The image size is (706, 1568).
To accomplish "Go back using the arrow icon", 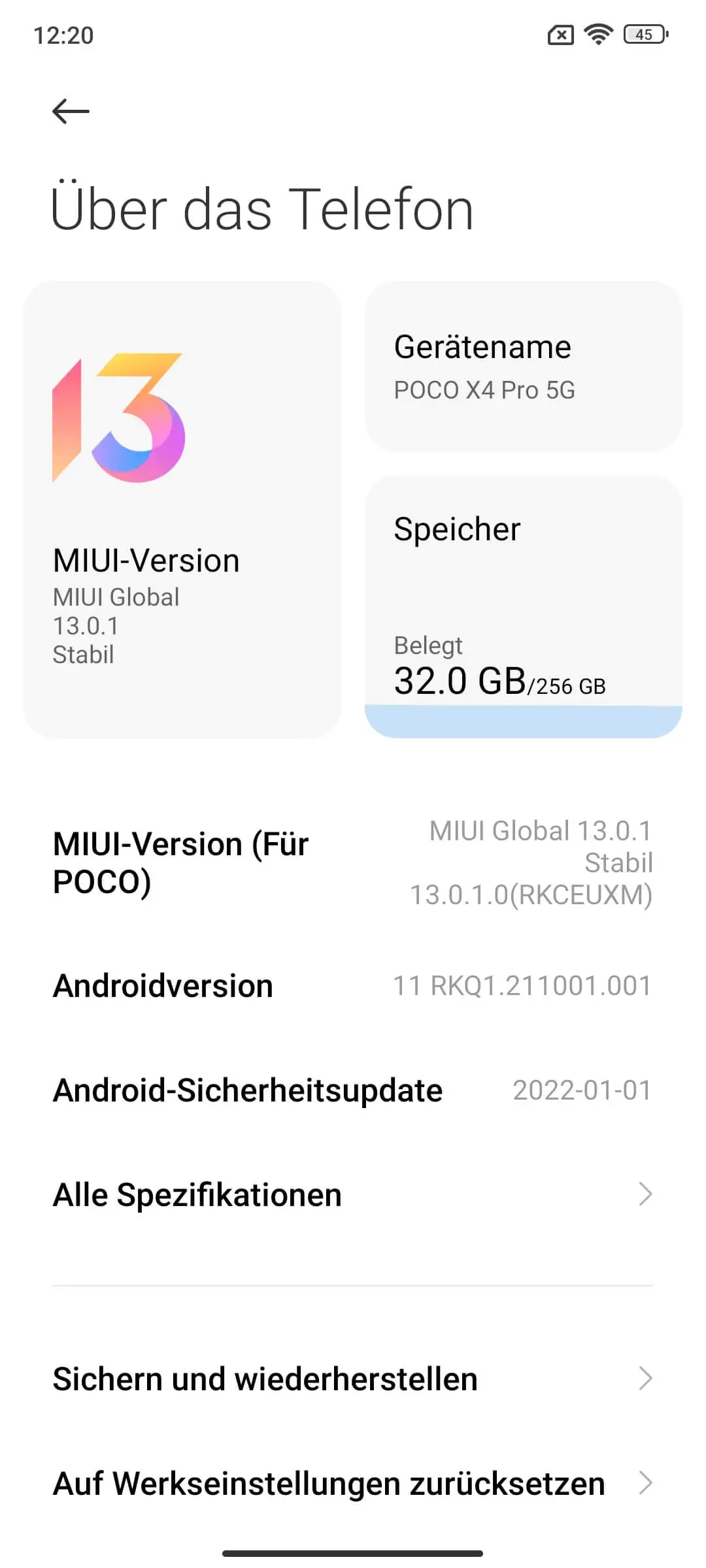I will [71, 111].
